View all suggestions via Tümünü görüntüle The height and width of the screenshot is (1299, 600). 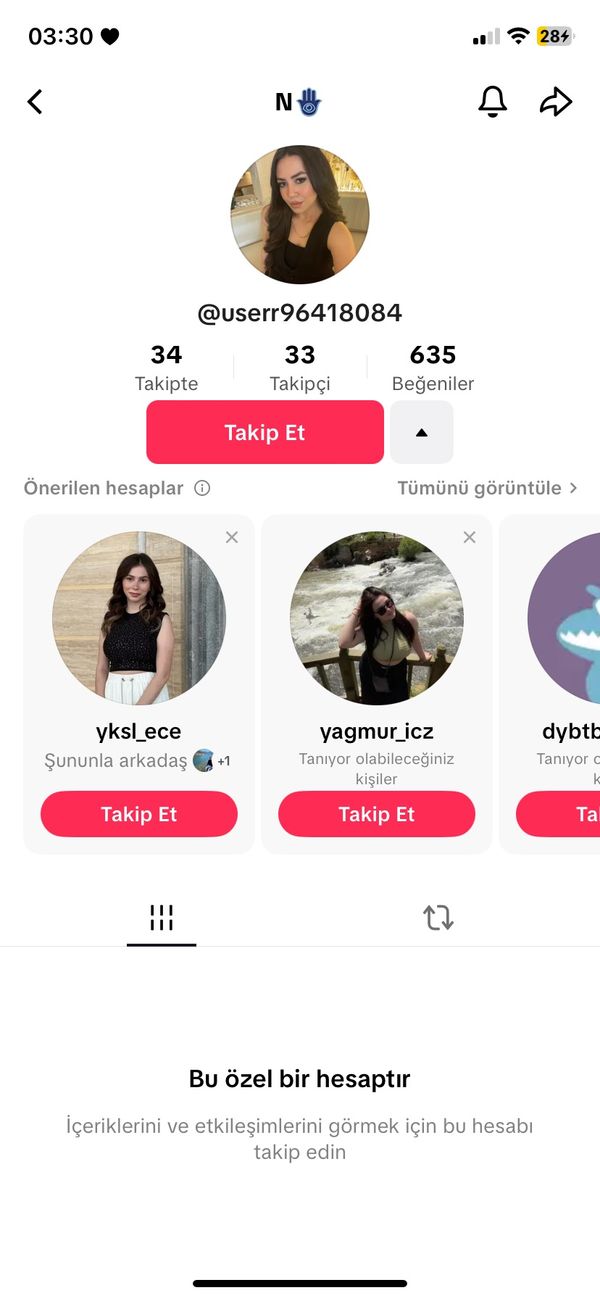[487, 488]
